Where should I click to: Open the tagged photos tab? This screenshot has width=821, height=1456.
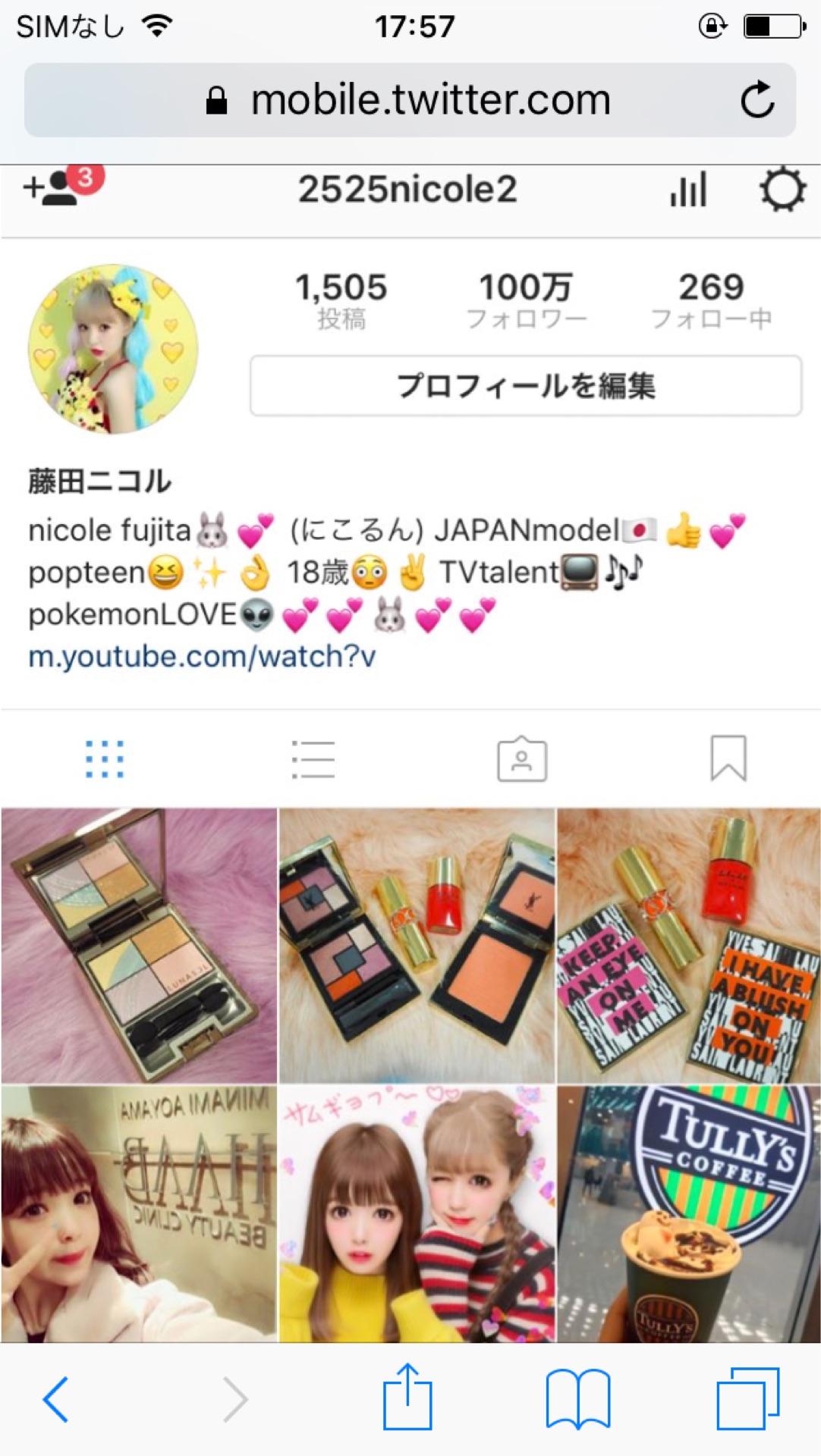pyautogui.click(x=521, y=759)
